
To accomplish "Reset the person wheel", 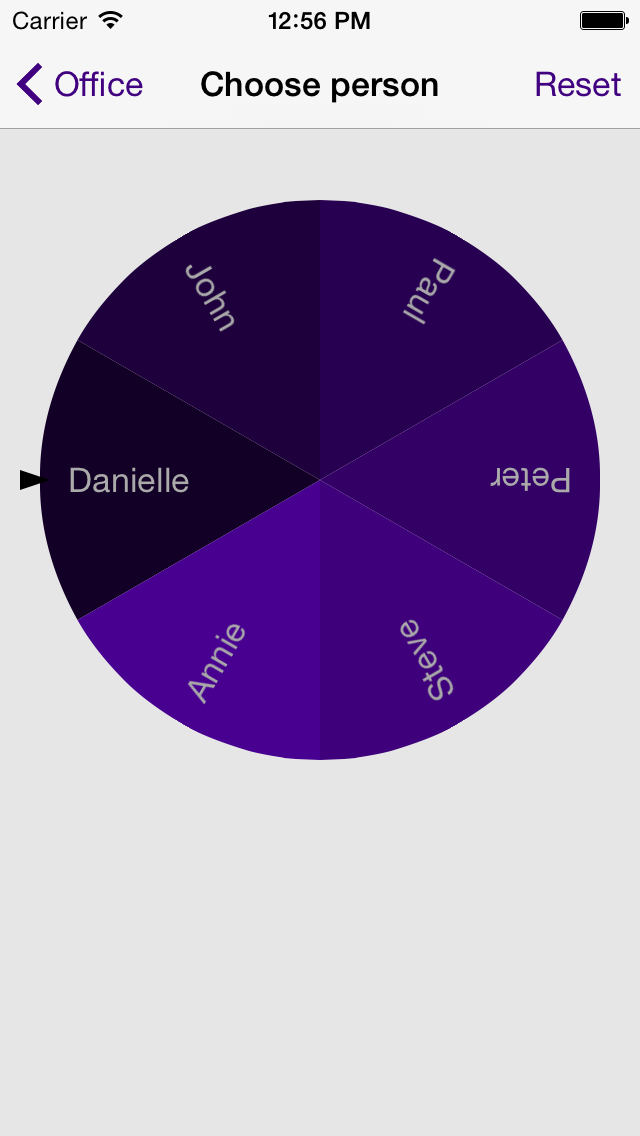I will coord(578,85).
